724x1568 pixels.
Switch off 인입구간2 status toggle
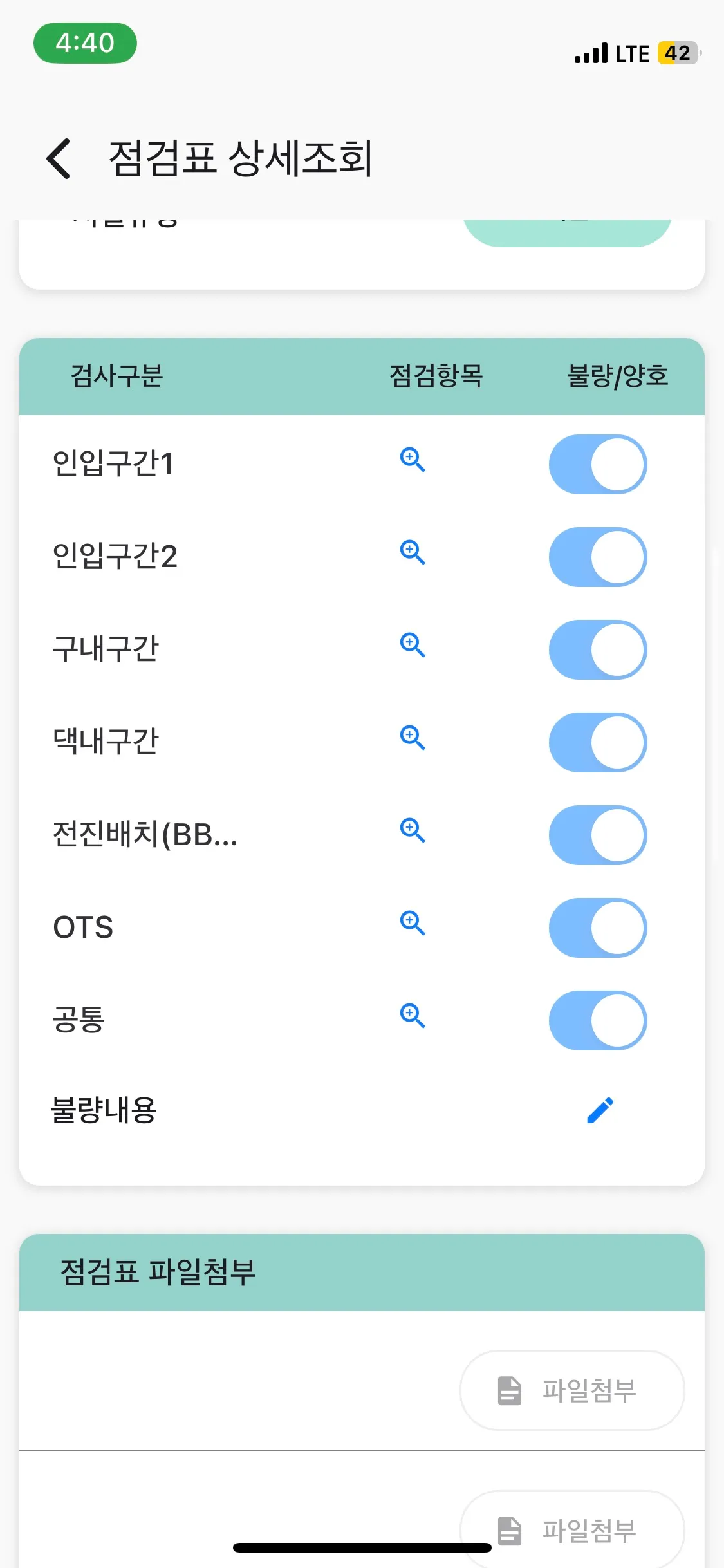click(x=598, y=557)
